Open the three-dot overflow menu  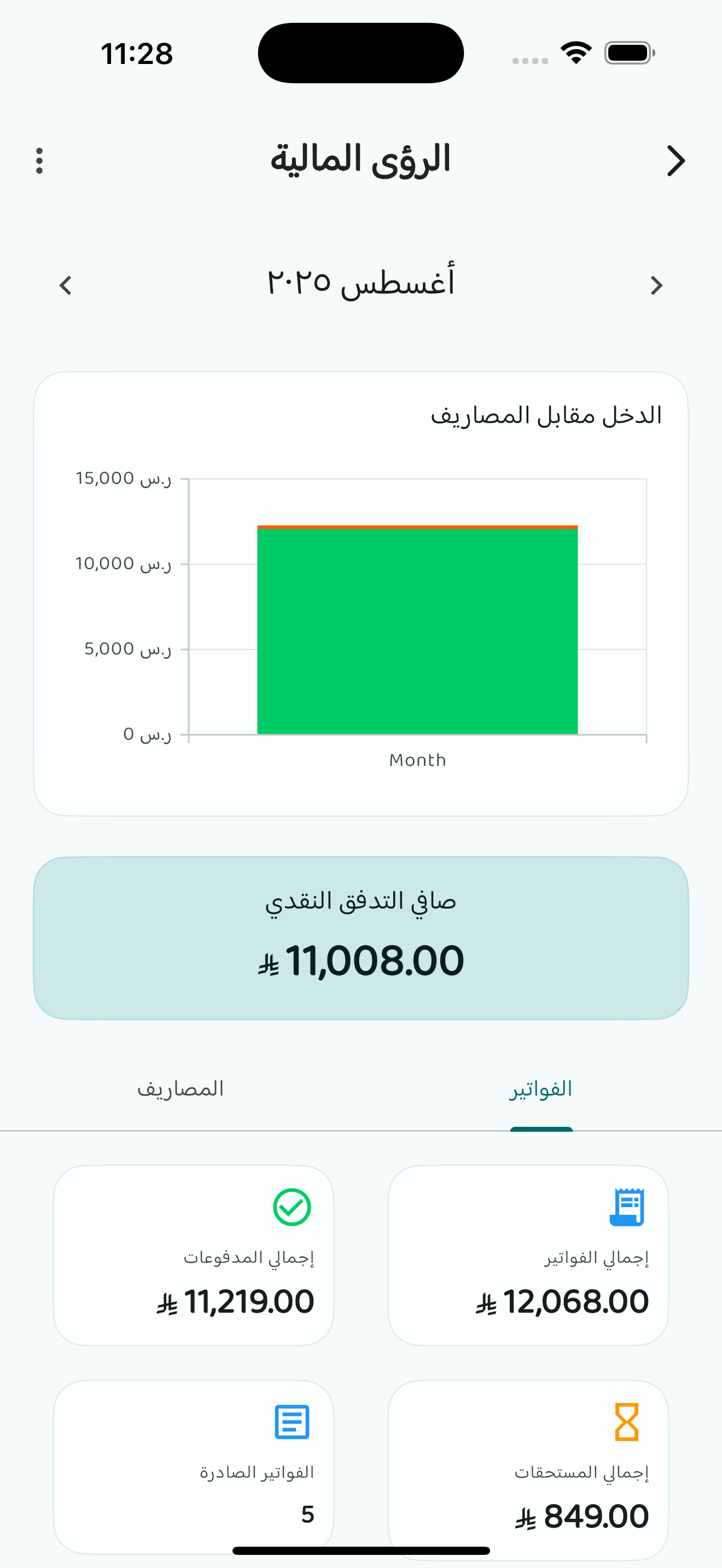pyautogui.click(x=39, y=161)
